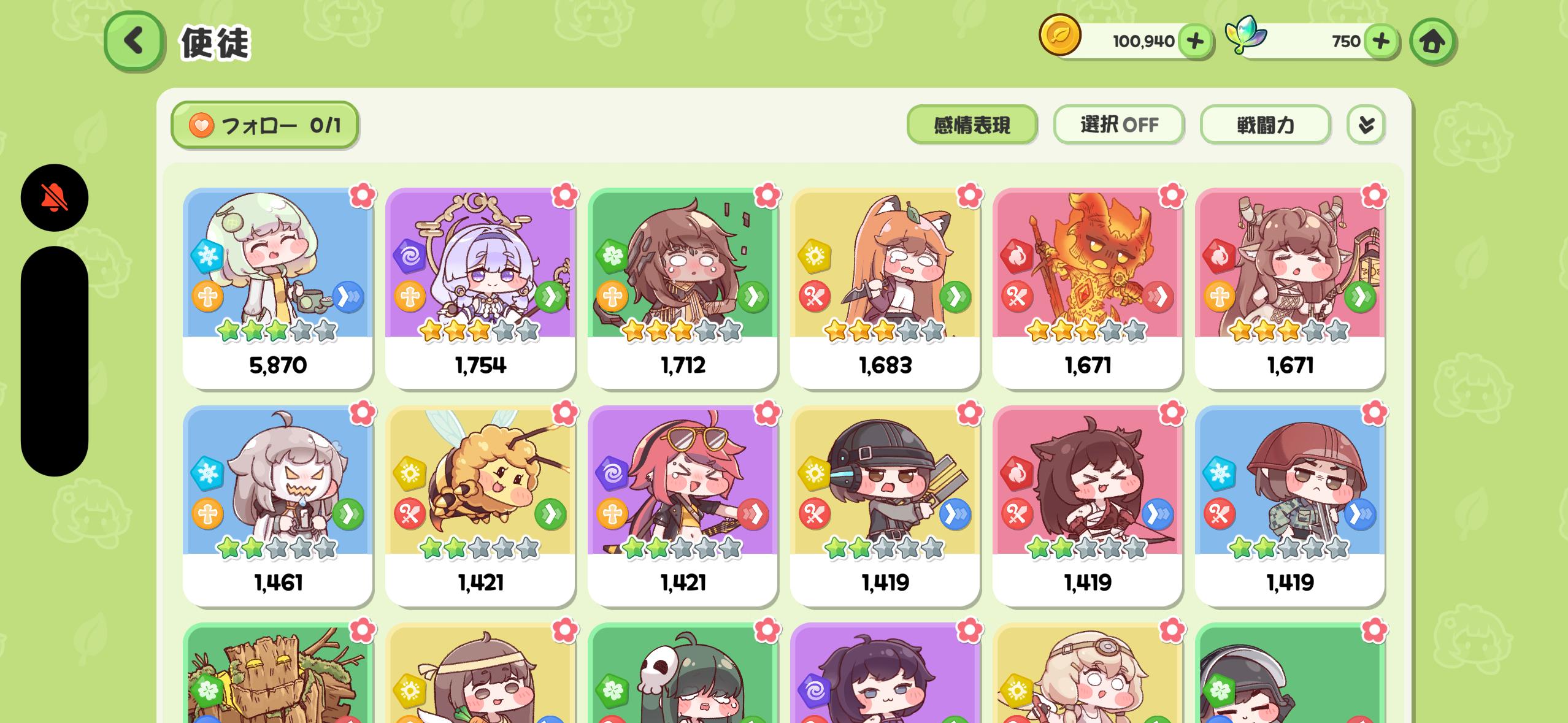View the character with 1,712 power

point(683,288)
